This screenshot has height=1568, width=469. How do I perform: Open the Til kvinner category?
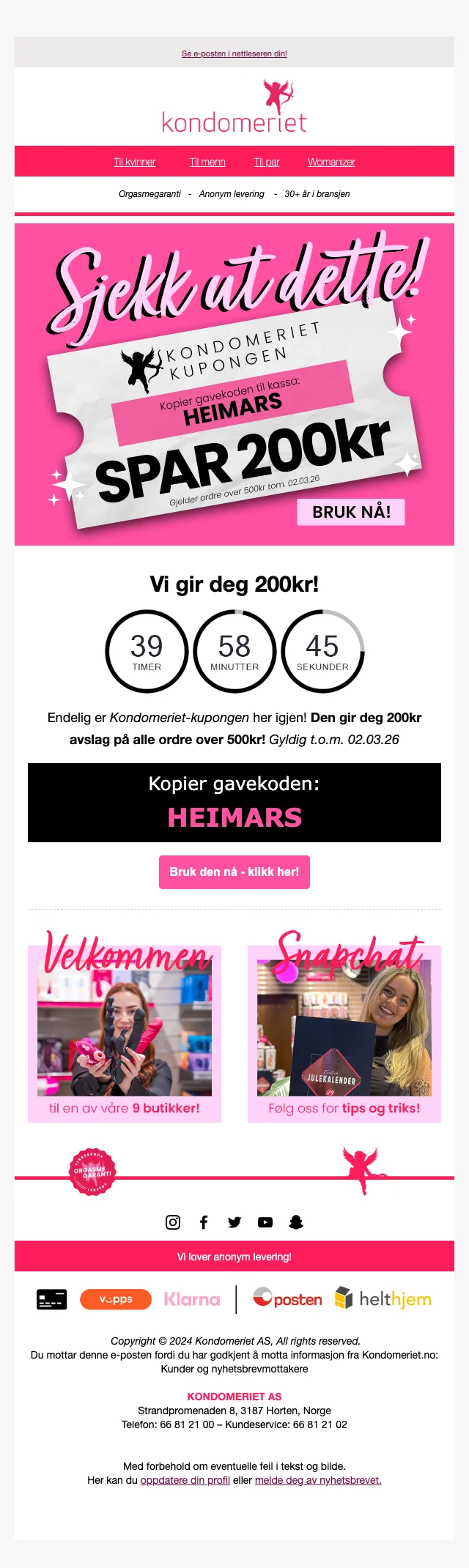click(134, 162)
